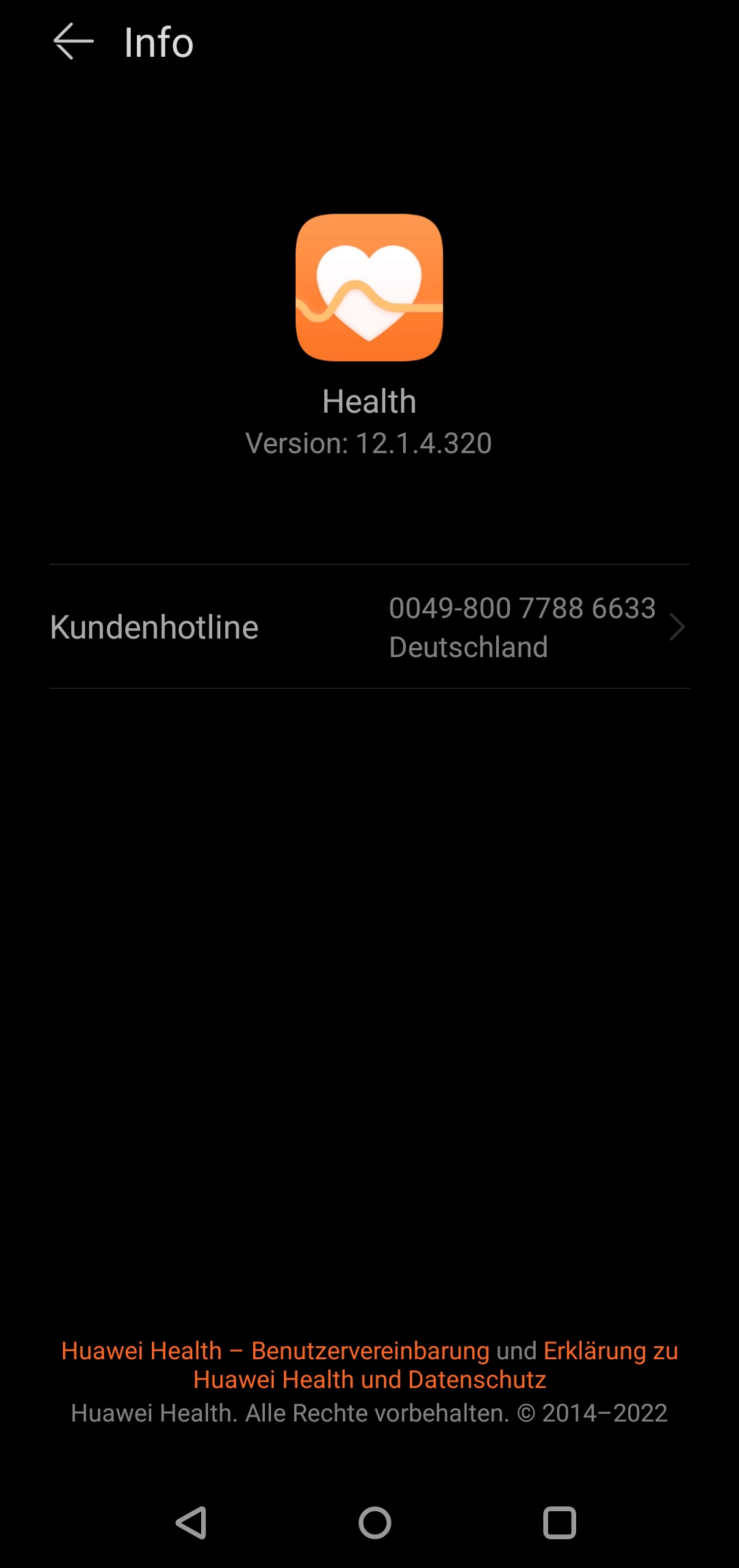Switch to the Info screen title
Viewport: 739px width, 1568px height.
tap(157, 41)
